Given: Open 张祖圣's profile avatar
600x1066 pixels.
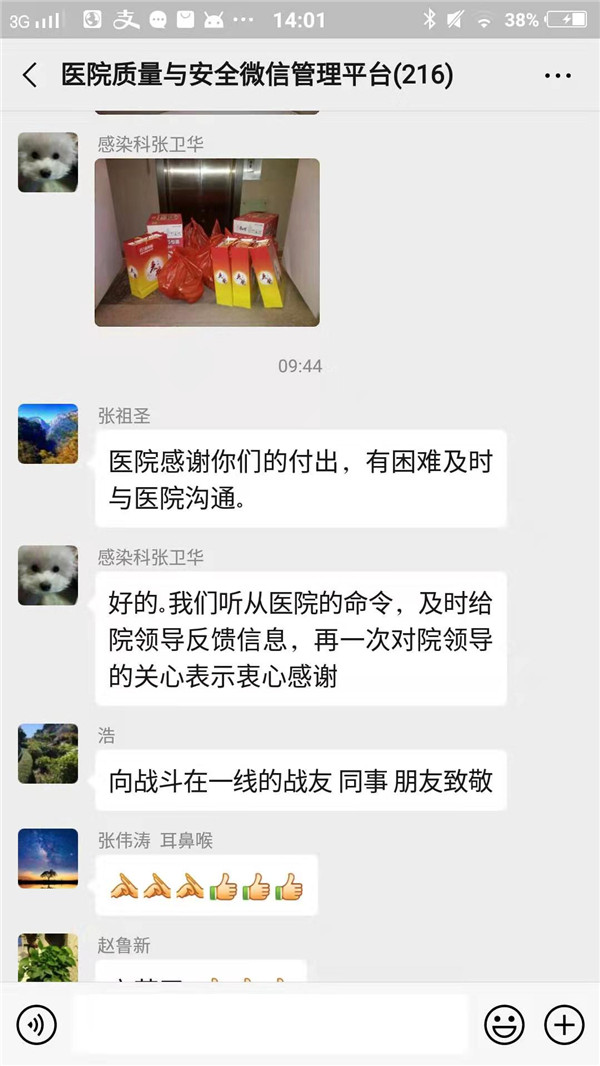Looking at the screenshot, I should click(48, 433).
